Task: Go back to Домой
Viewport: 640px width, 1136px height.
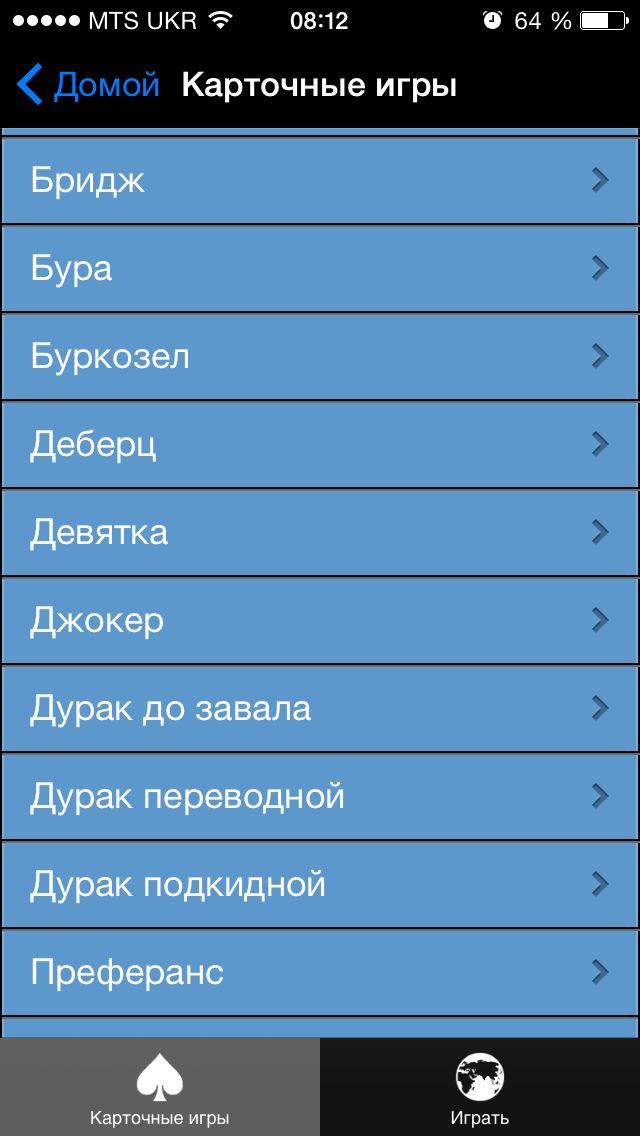Action: click(88, 85)
